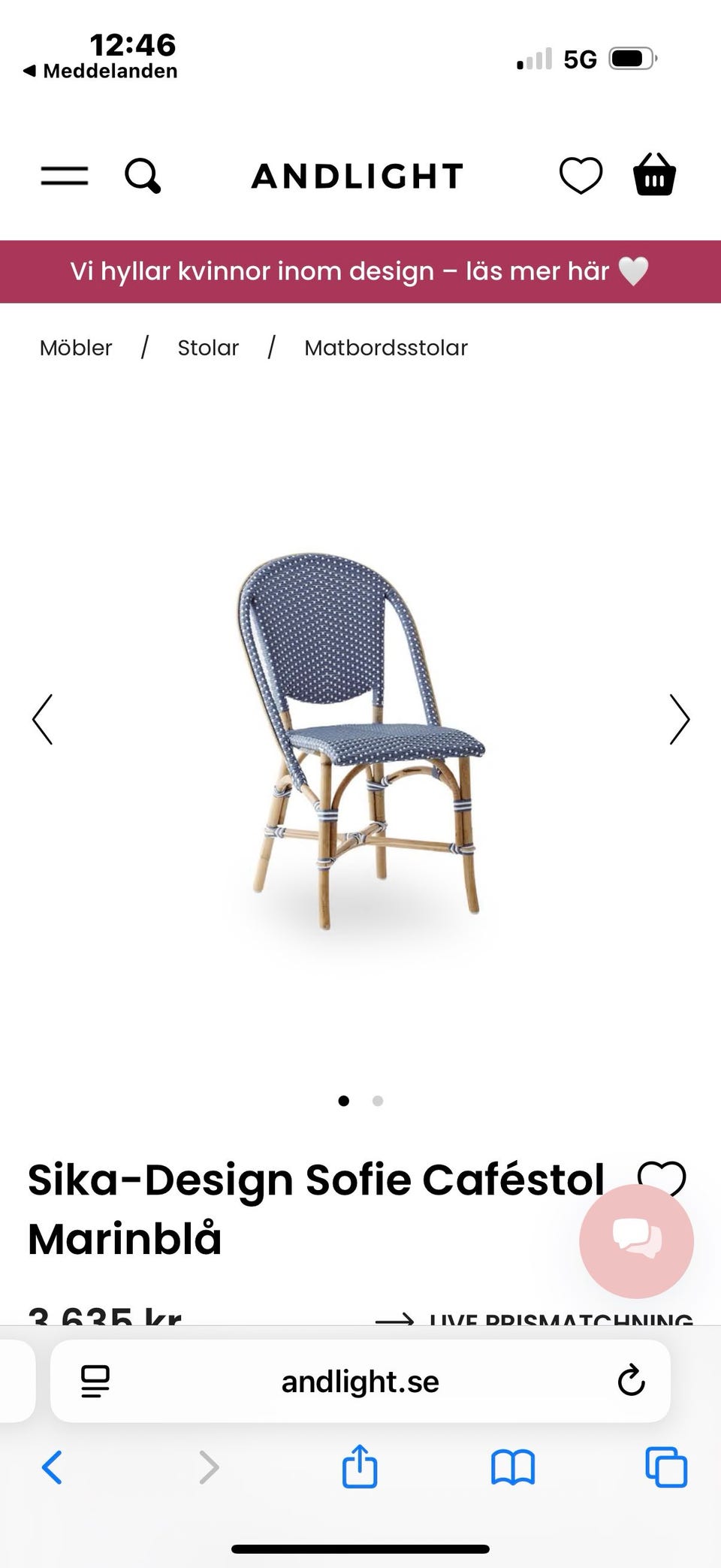Image resolution: width=721 pixels, height=1568 pixels.
Task: Go to Stolar breadcrumb
Action: tap(208, 348)
